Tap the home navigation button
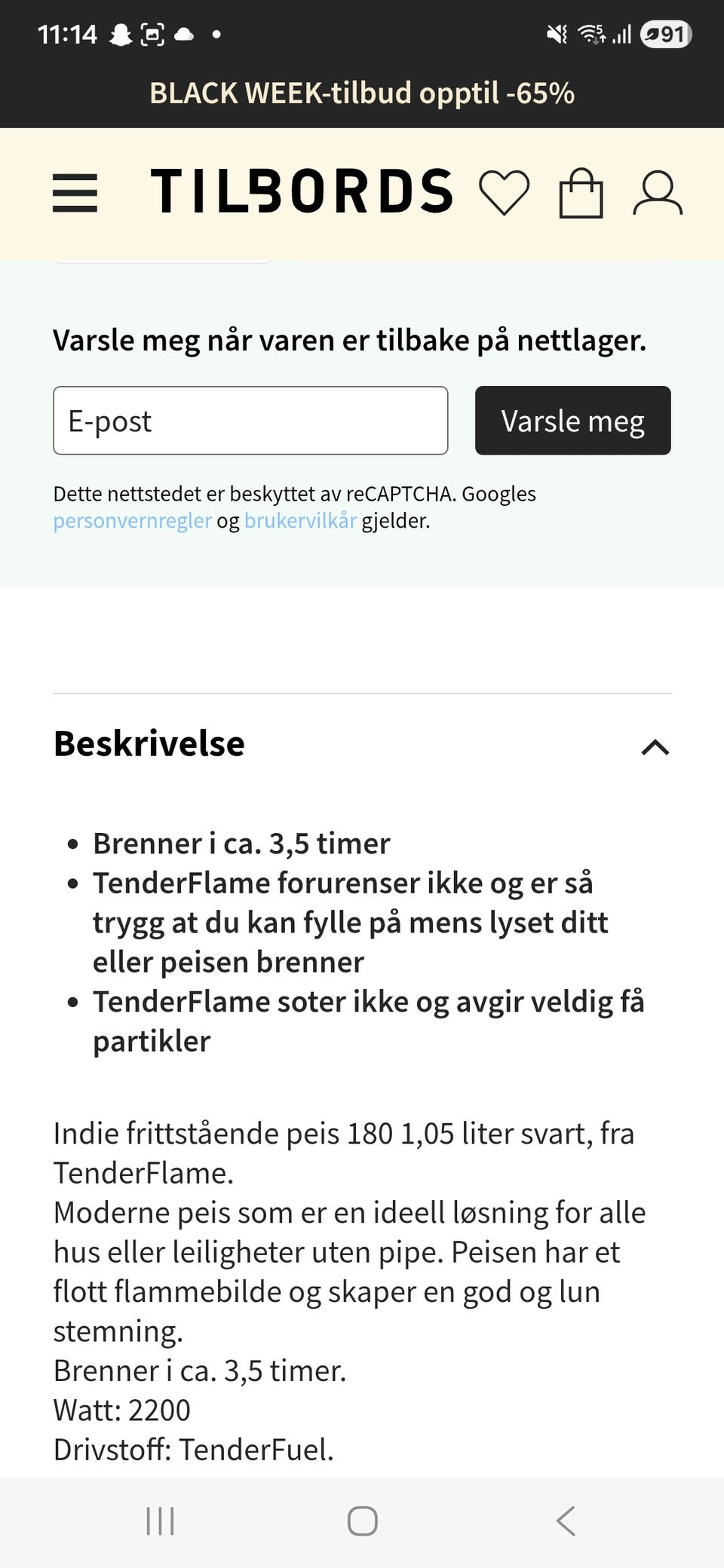 (x=362, y=1521)
